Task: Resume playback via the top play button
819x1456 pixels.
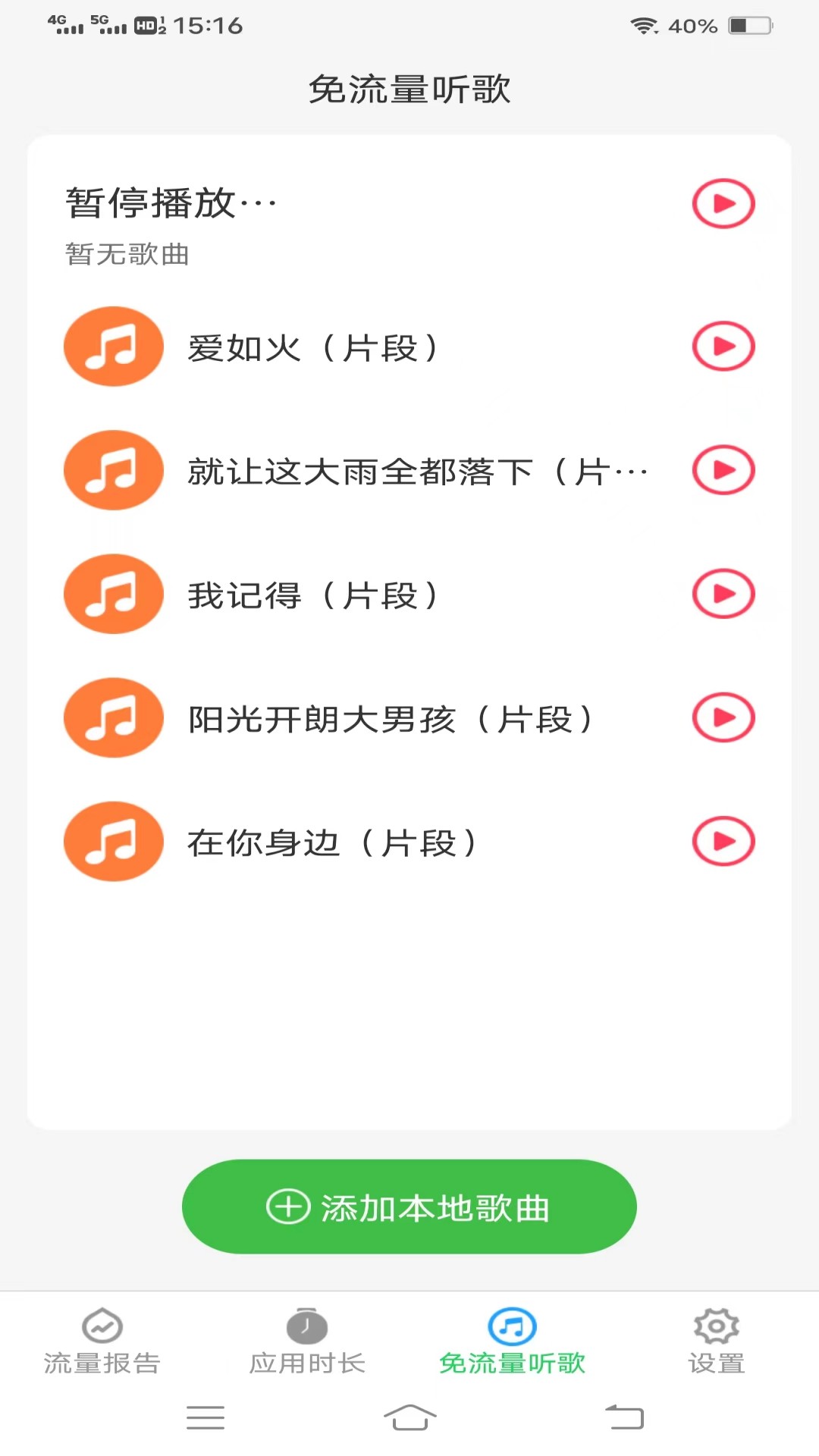Action: click(x=723, y=203)
